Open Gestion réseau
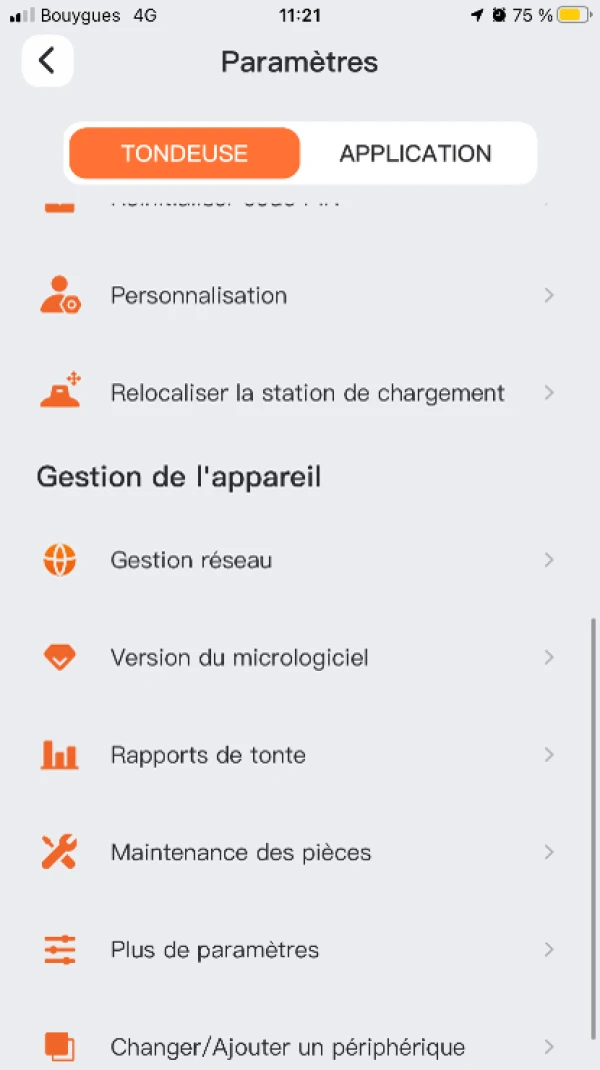The height and width of the screenshot is (1070, 600). pyautogui.click(x=298, y=560)
